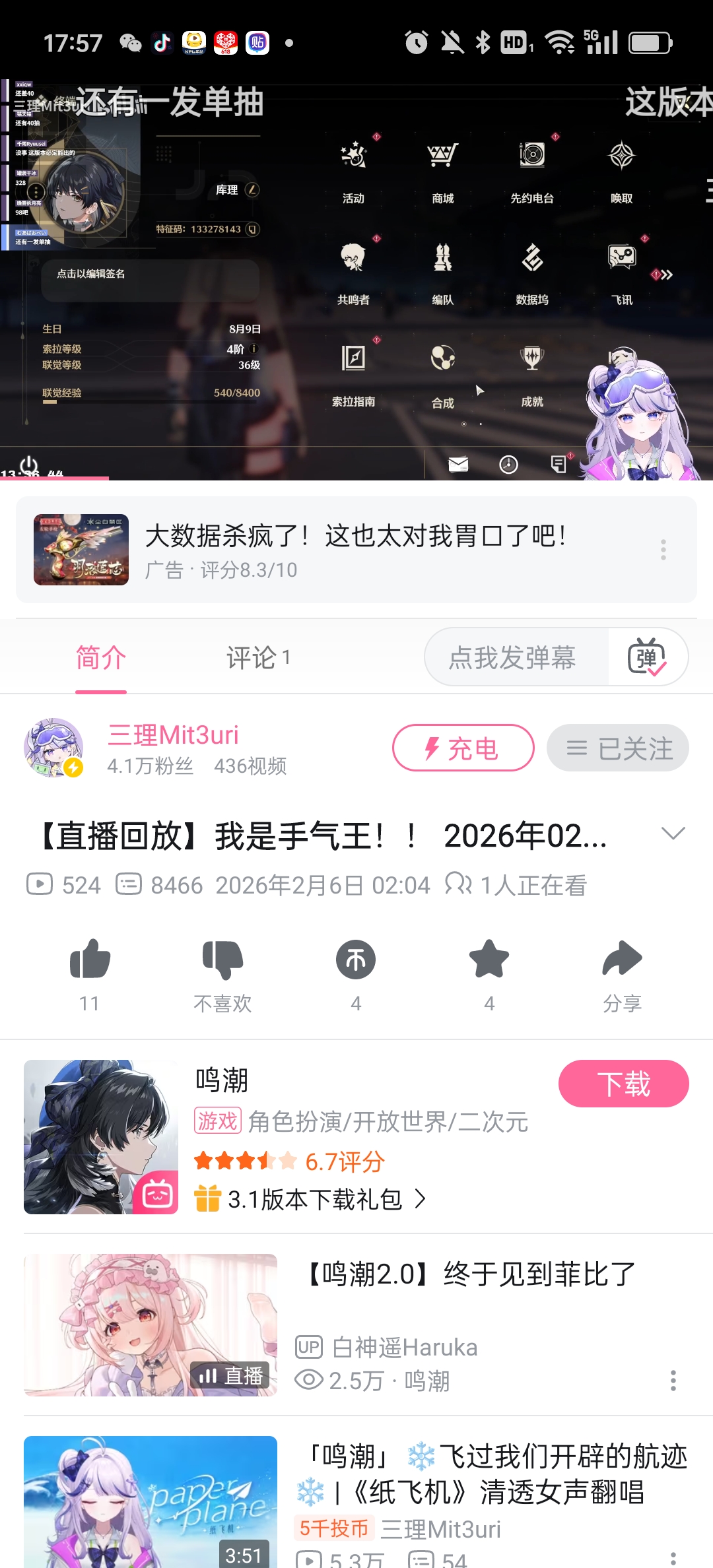
Task: Tap the 已关注 button
Action: (x=618, y=748)
